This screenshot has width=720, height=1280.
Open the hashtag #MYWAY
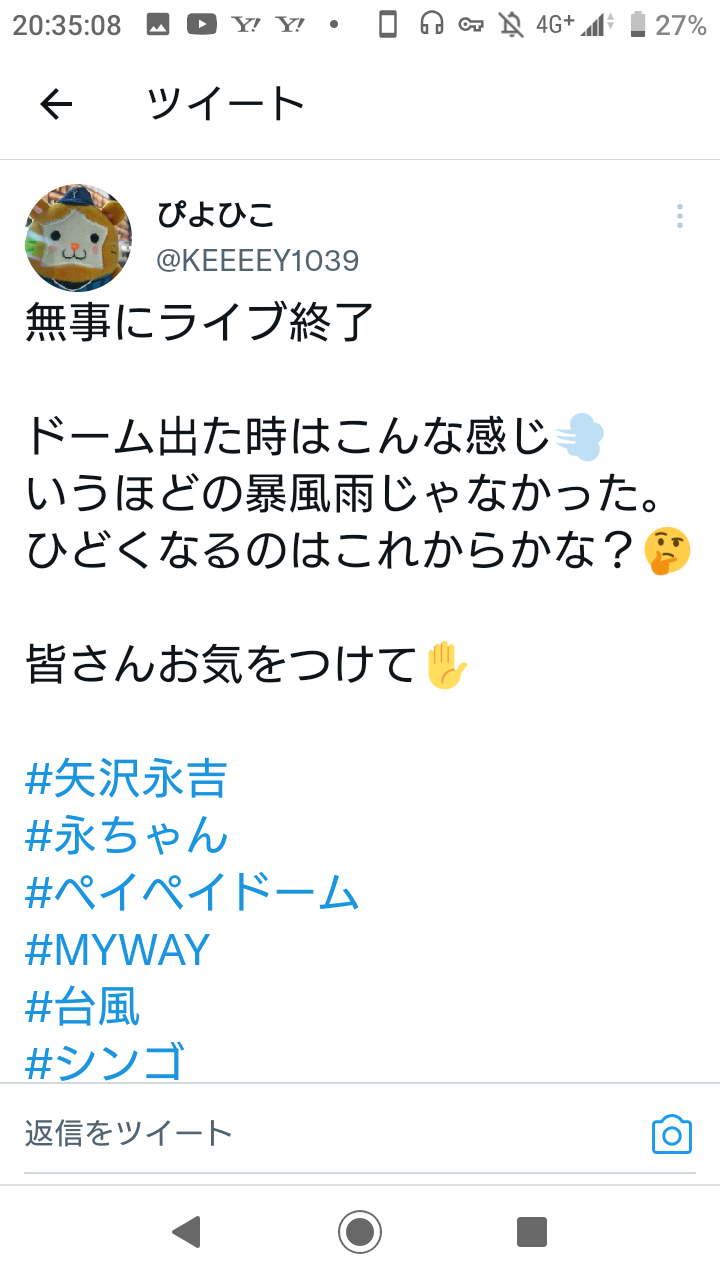click(118, 950)
